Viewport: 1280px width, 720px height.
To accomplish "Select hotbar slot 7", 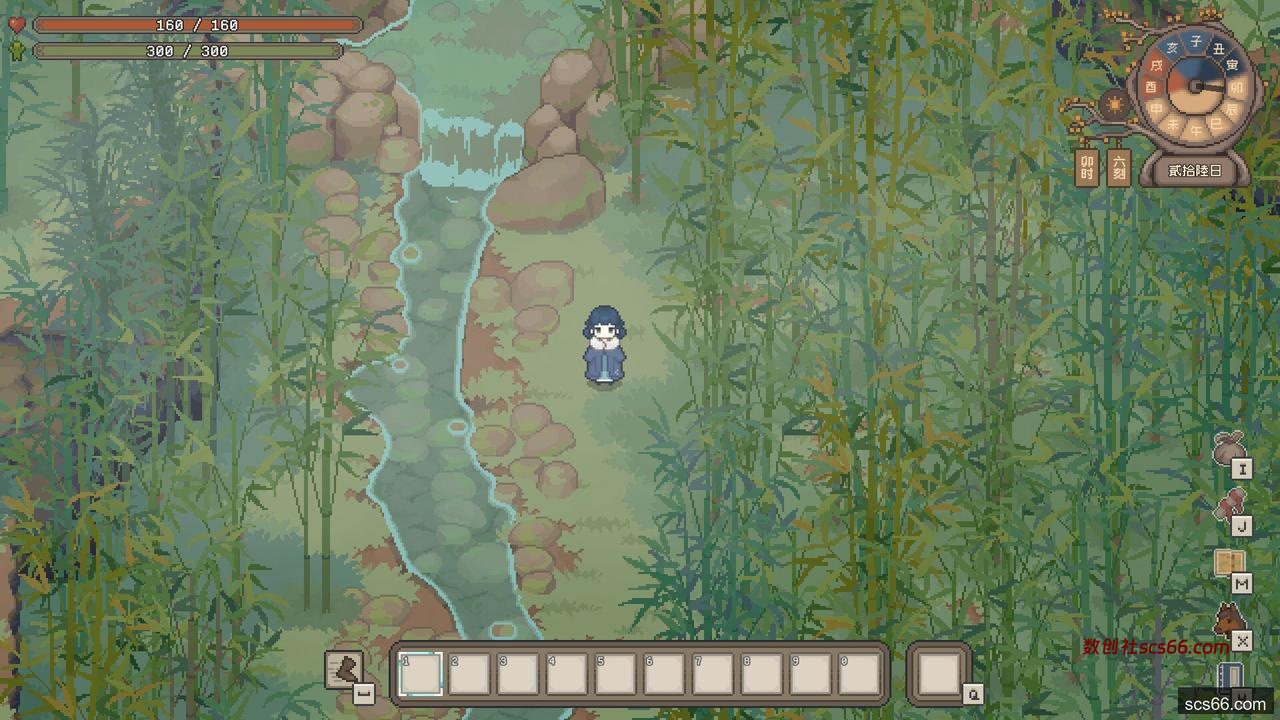I will (x=714, y=674).
